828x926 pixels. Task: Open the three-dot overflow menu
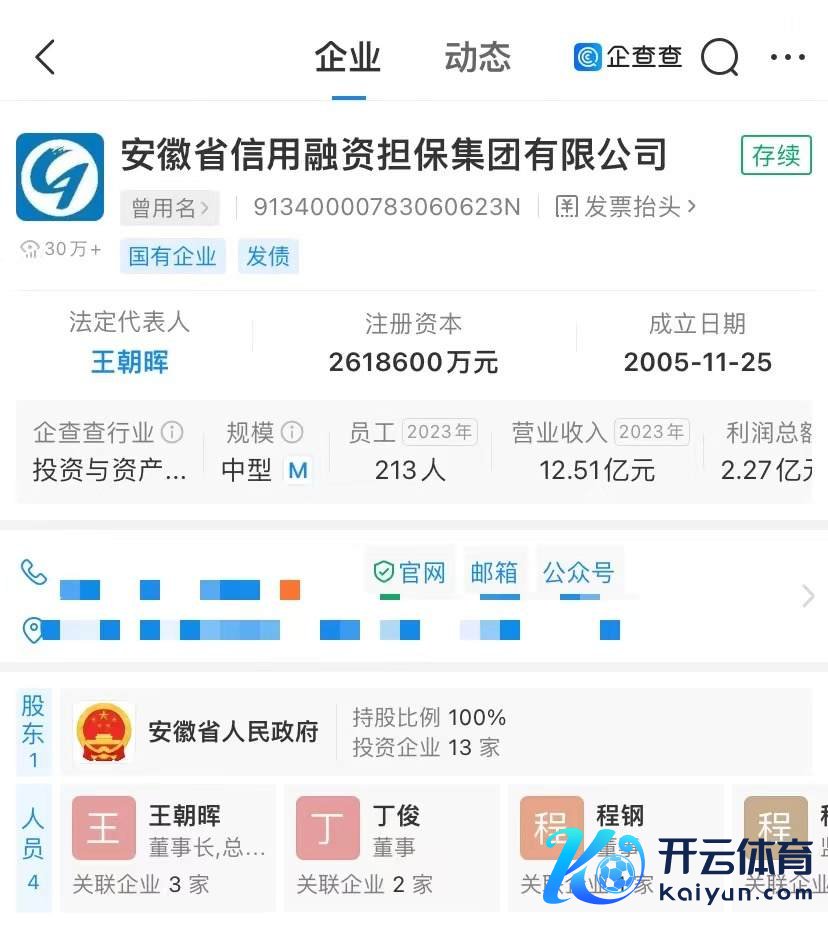[x=788, y=57]
